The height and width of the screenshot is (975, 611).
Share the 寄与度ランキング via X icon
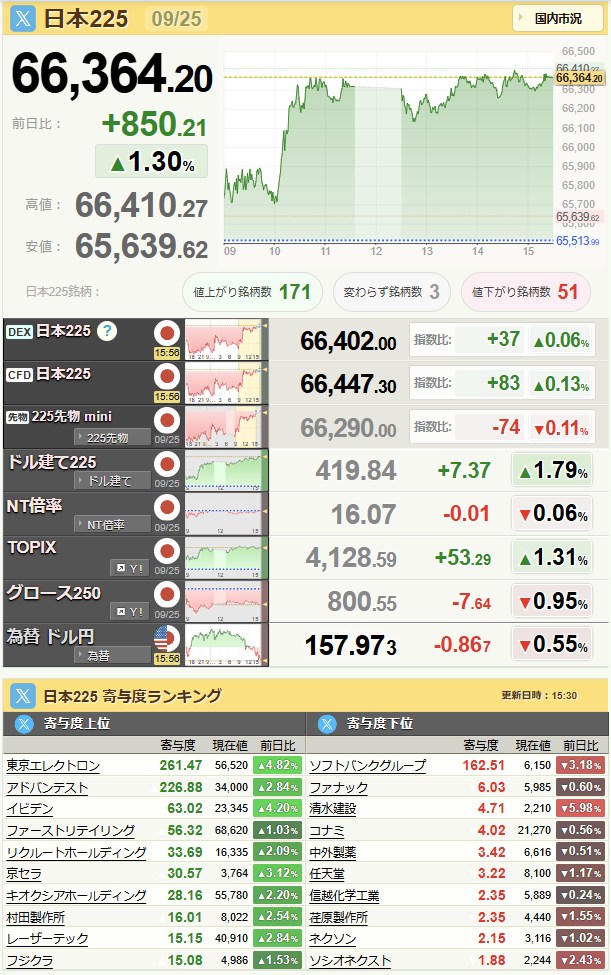(x=22, y=695)
